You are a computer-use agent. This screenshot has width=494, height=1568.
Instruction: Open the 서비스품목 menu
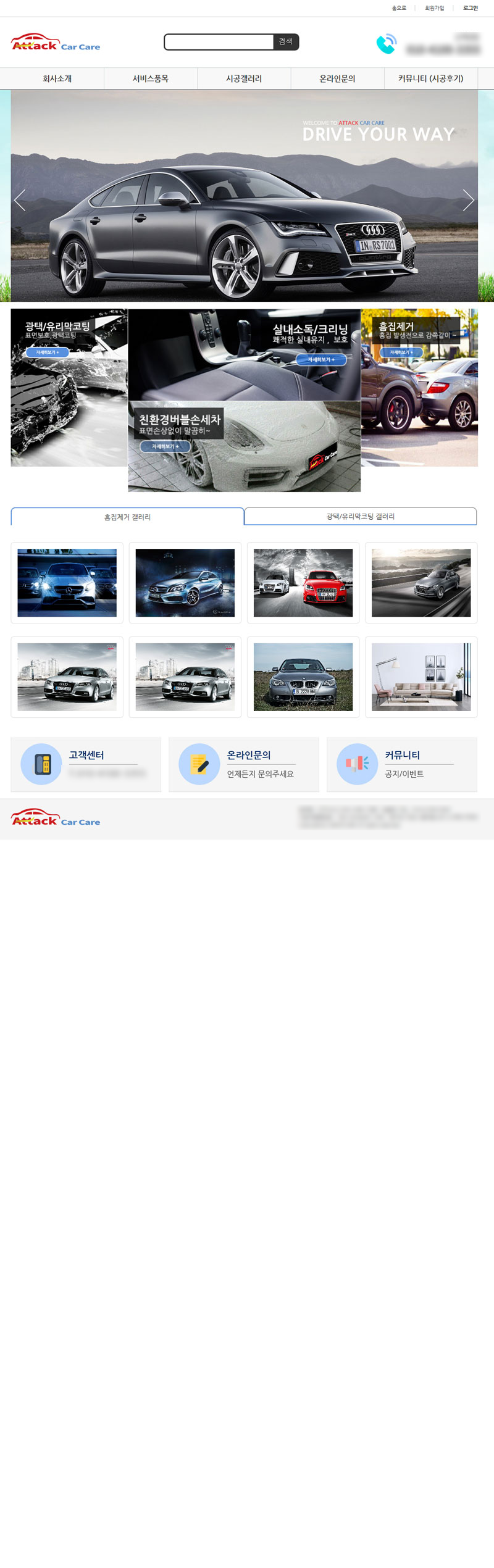coord(151,79)
